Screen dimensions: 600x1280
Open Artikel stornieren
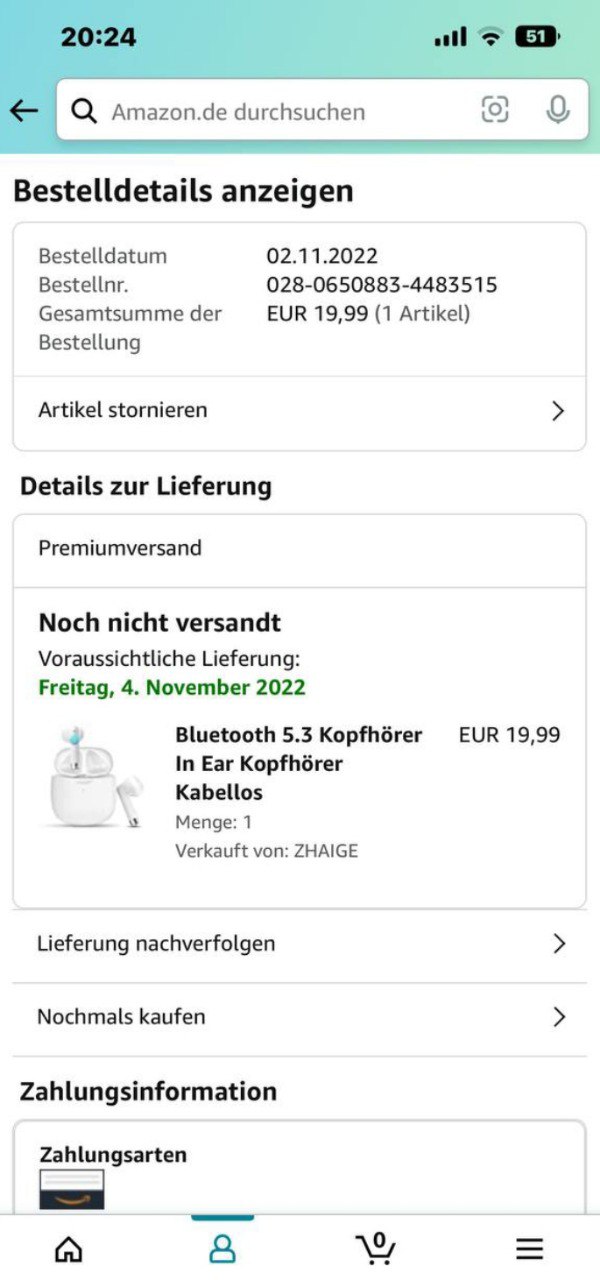pos(299,410)
